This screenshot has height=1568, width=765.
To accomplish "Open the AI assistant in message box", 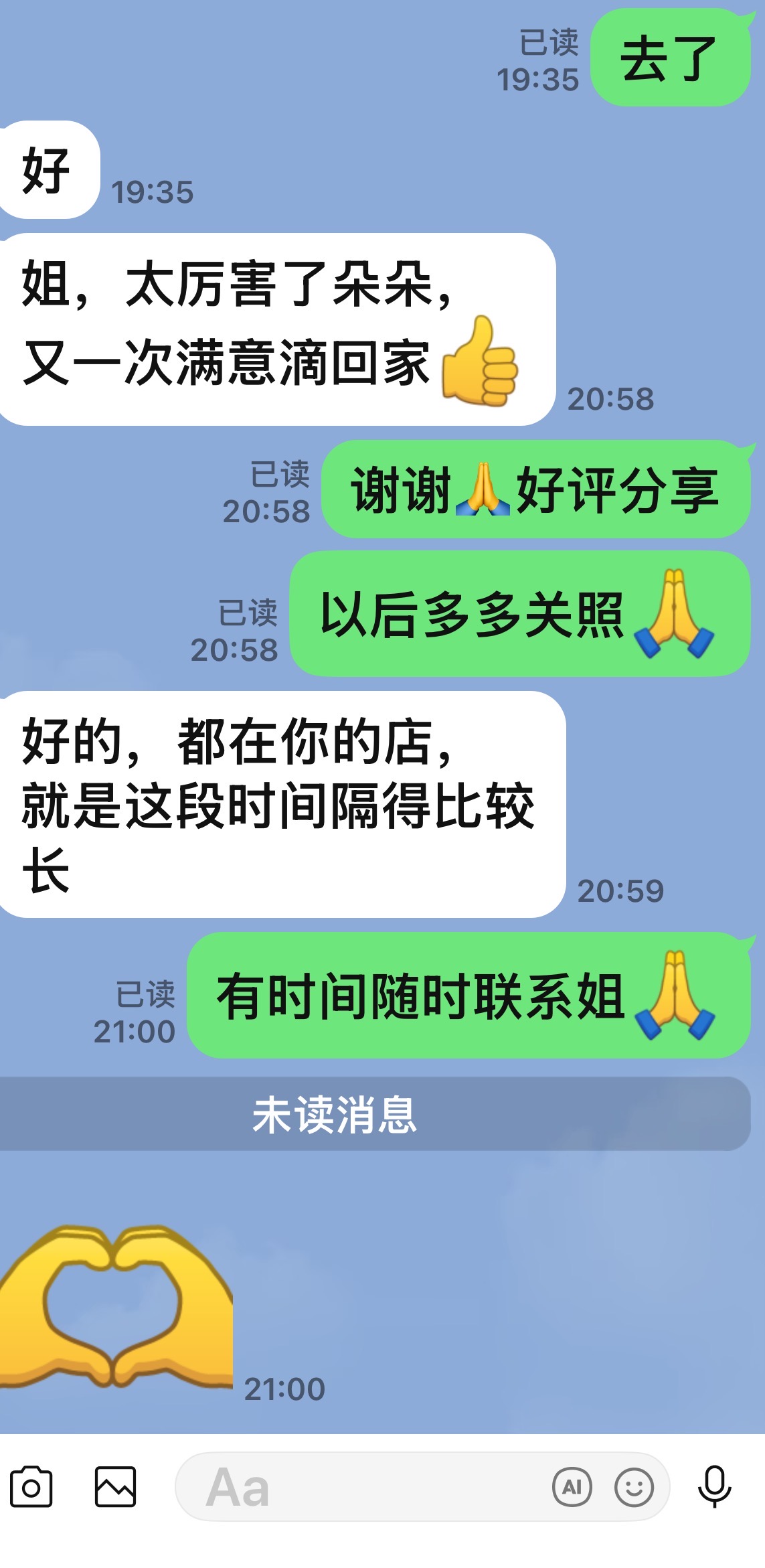I will 572,1487.
